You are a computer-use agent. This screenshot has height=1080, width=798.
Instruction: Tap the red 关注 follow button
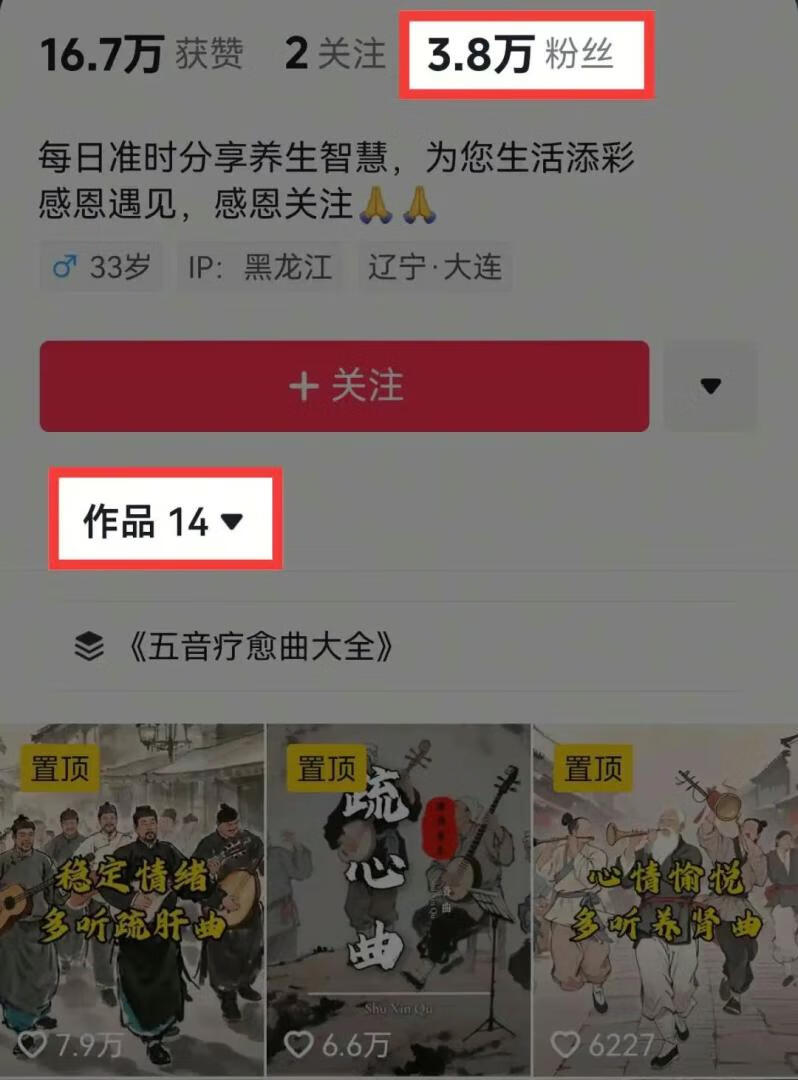(344, 386)
